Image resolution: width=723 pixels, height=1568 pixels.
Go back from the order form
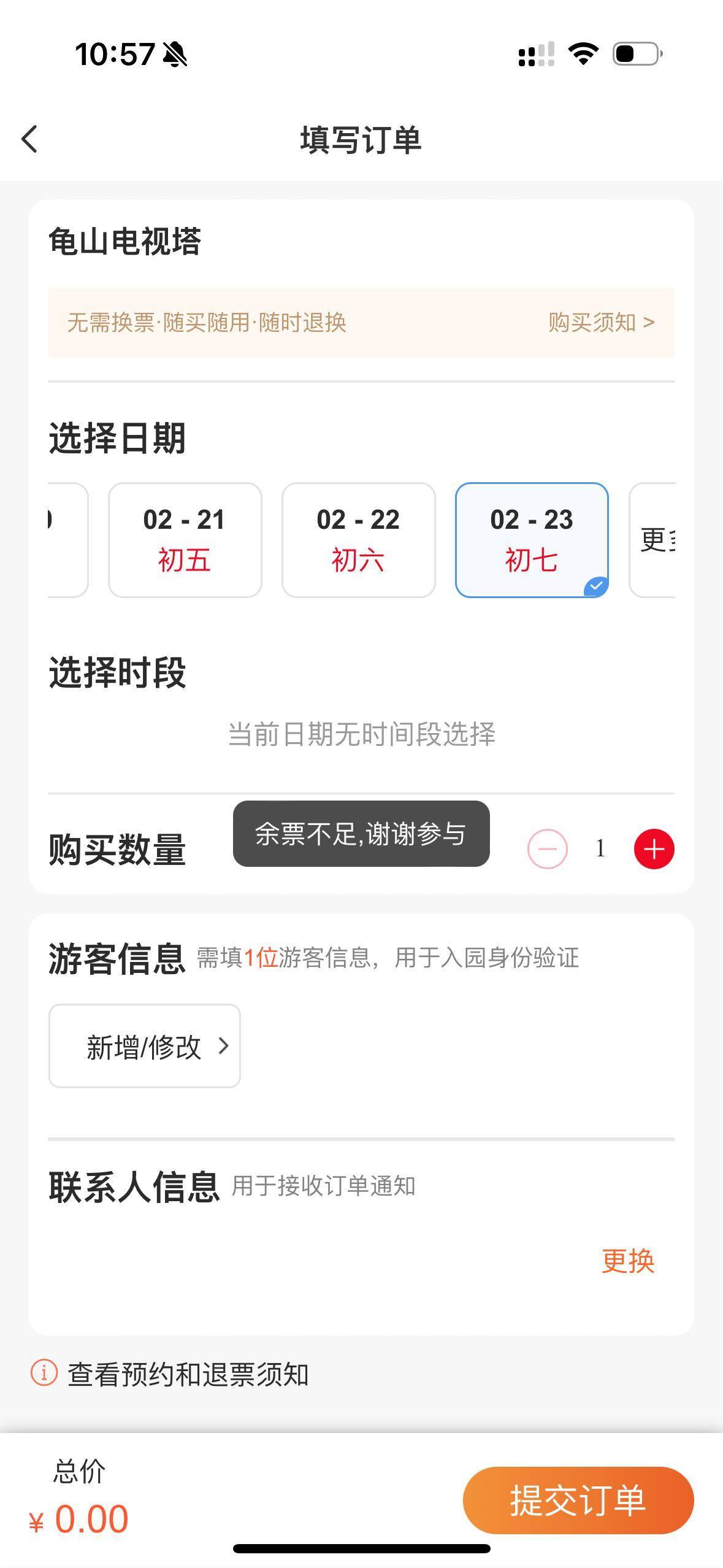[x=29, y=139]
